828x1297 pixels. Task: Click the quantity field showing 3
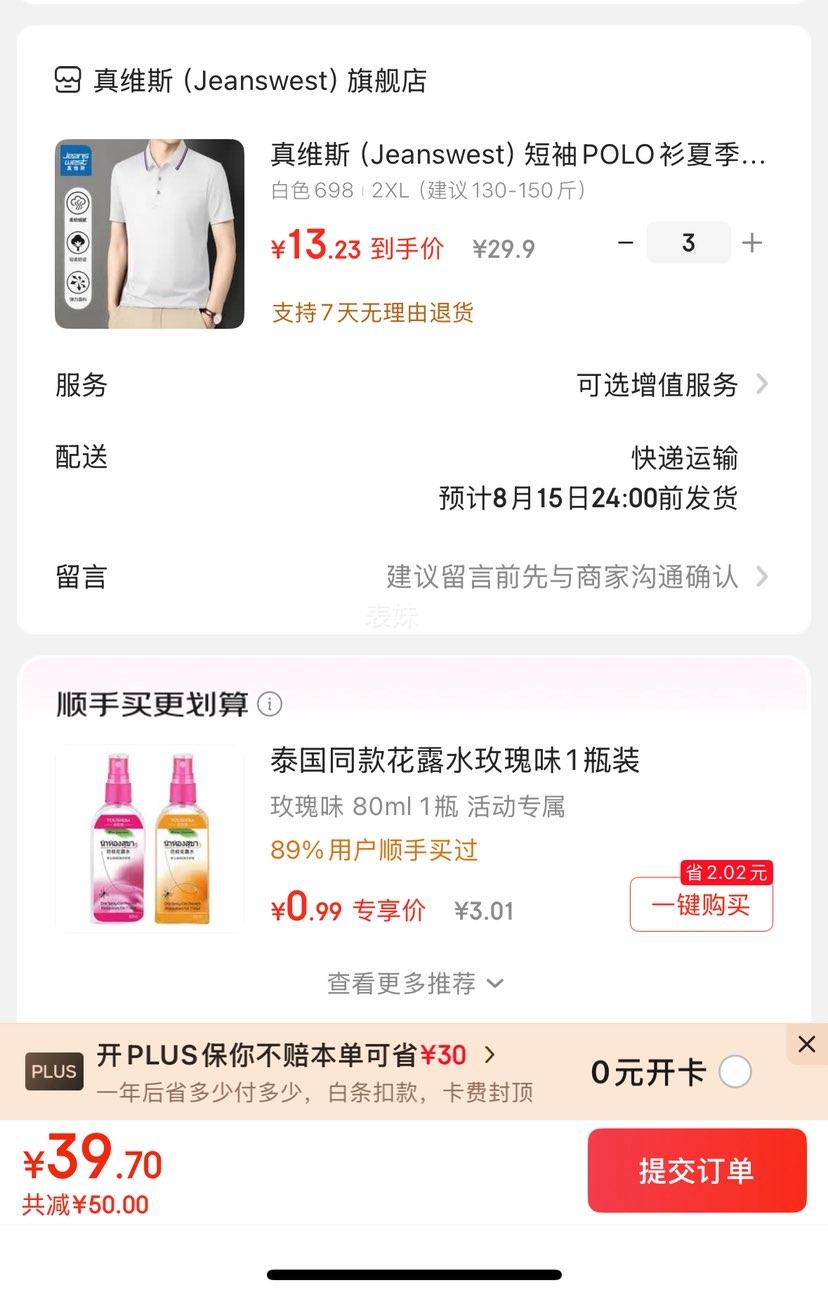pos(688,242)
